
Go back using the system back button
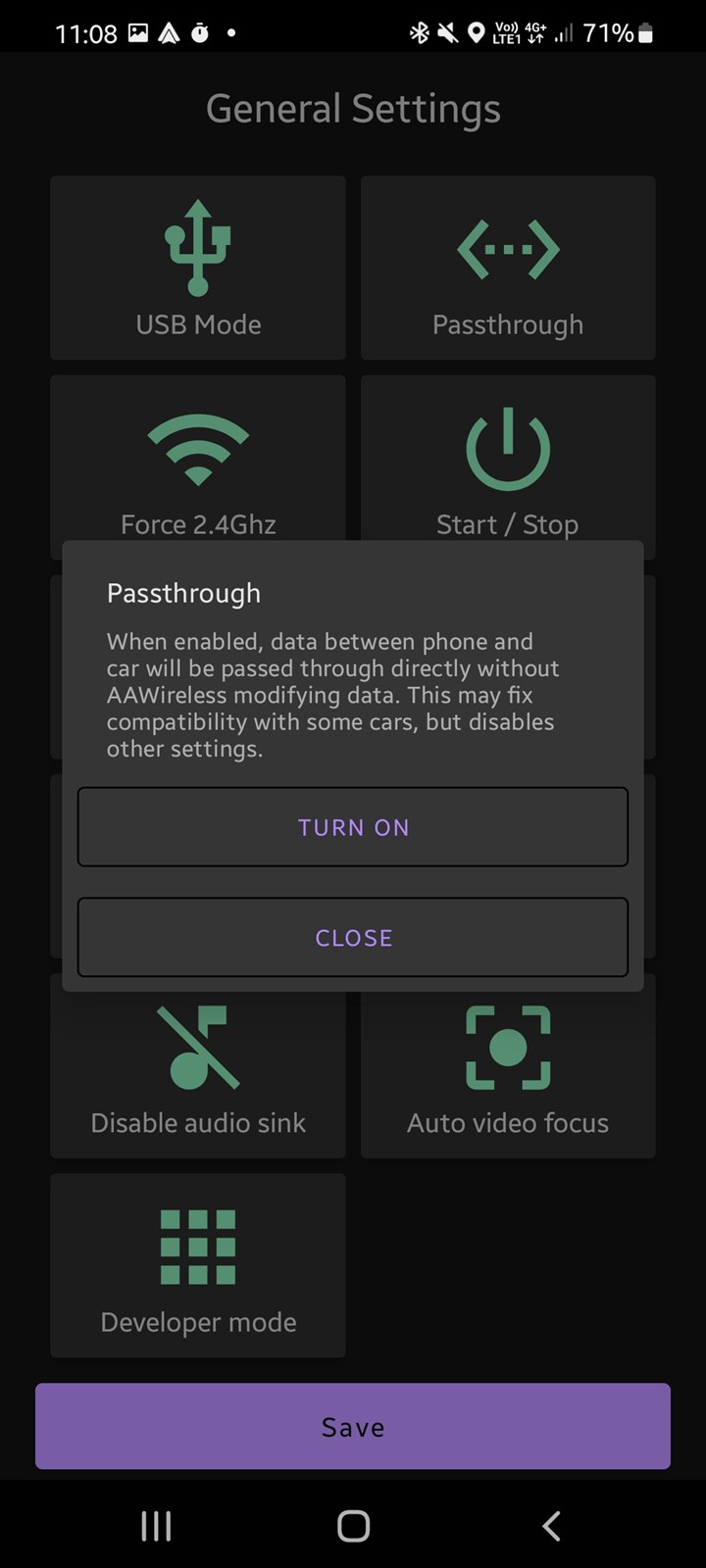(x=551, y=1526)
